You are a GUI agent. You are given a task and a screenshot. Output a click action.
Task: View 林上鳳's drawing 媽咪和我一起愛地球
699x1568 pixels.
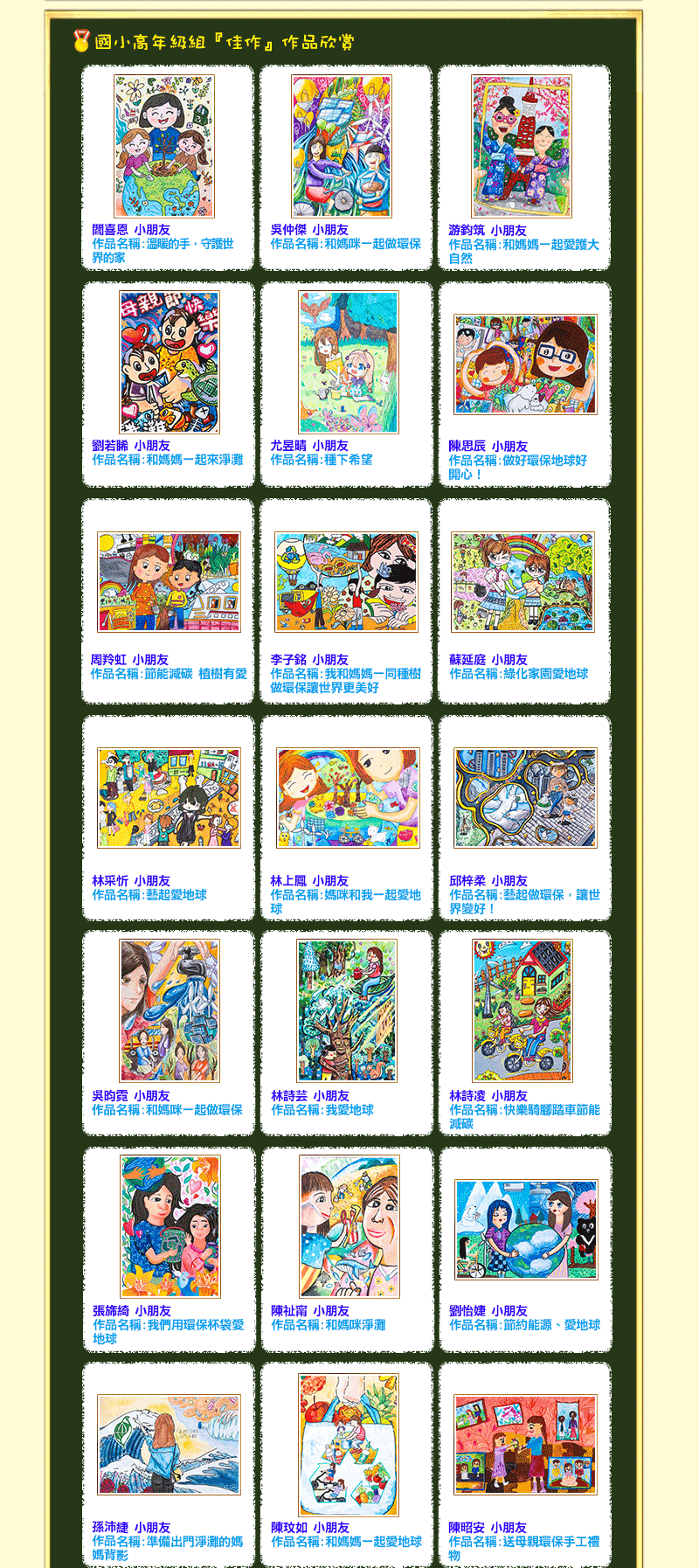pyautogui.click(x=348, y=797)
